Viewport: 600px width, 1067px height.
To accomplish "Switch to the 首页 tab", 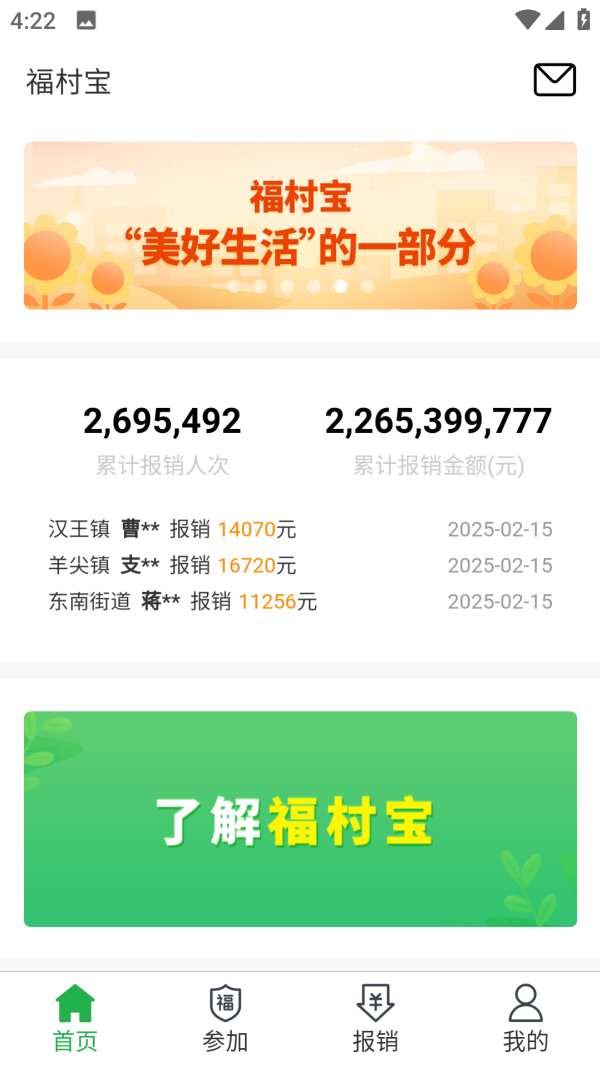I will (x=75, y=1018).
